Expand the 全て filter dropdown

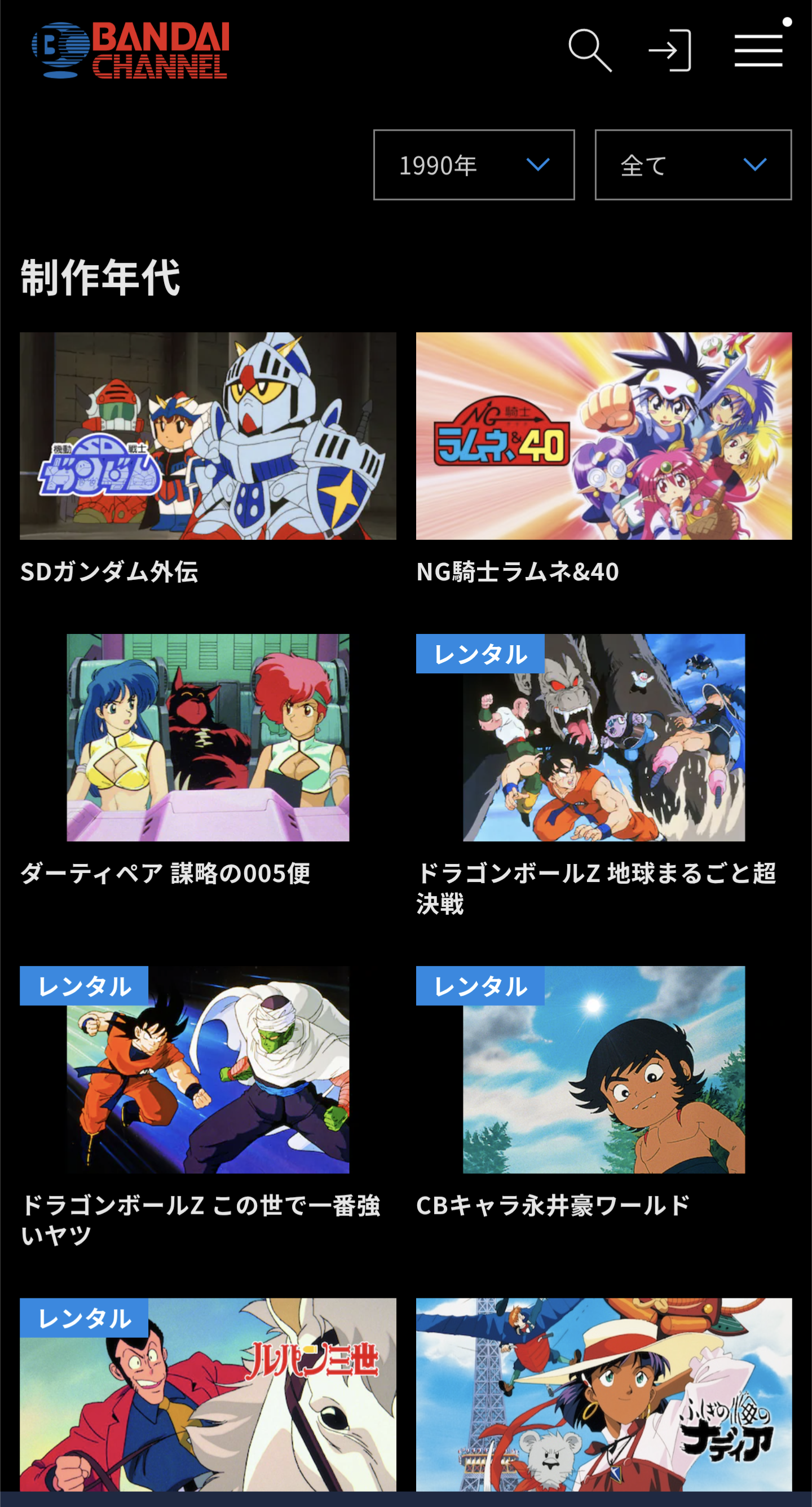[x=692, y=165]
